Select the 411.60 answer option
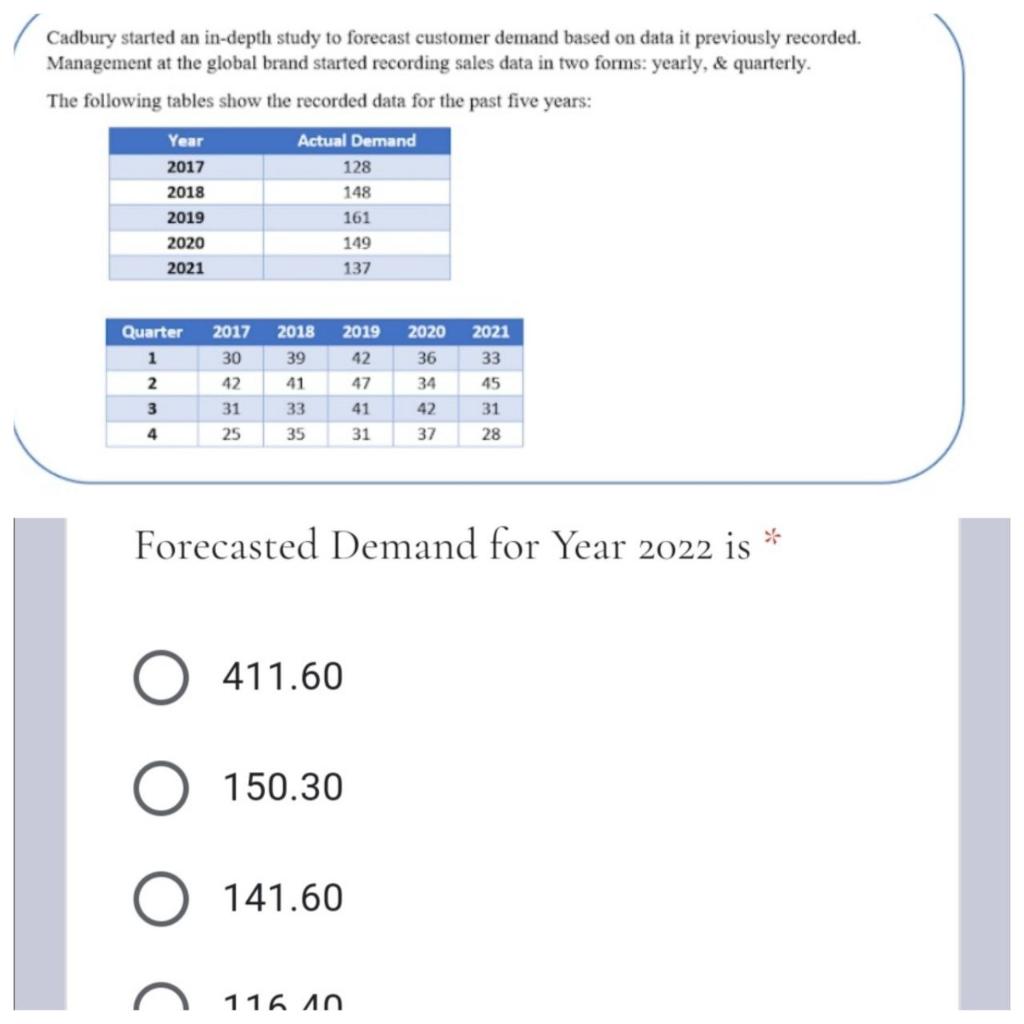 click(x=160, y=678)
